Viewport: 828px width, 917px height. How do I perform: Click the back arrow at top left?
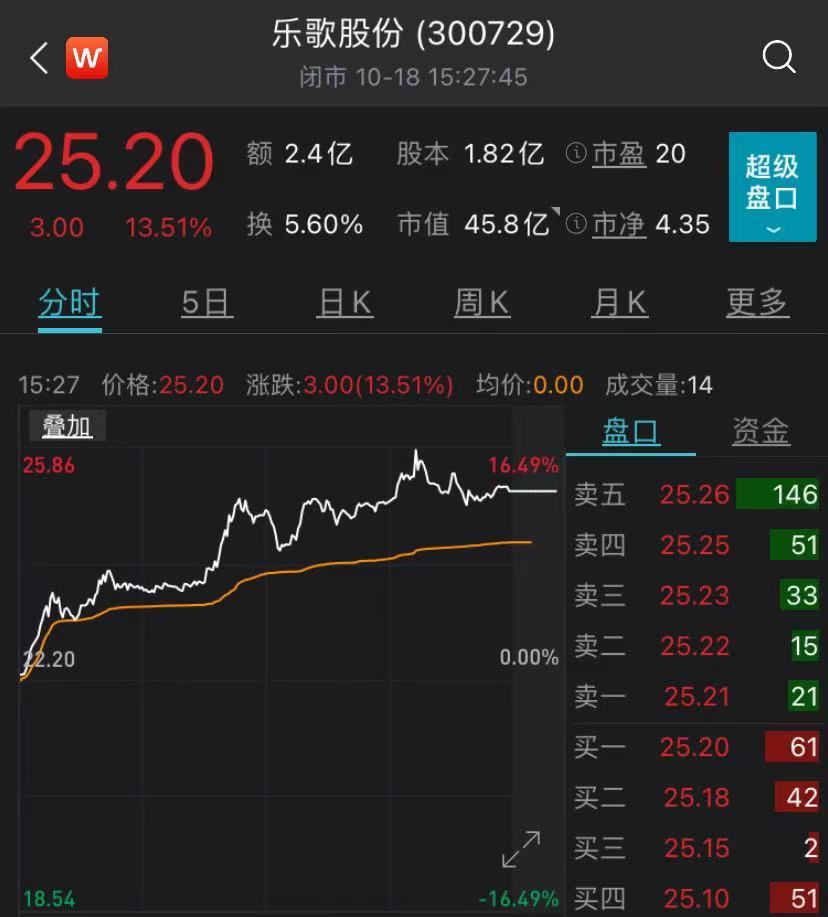point(37,57)
